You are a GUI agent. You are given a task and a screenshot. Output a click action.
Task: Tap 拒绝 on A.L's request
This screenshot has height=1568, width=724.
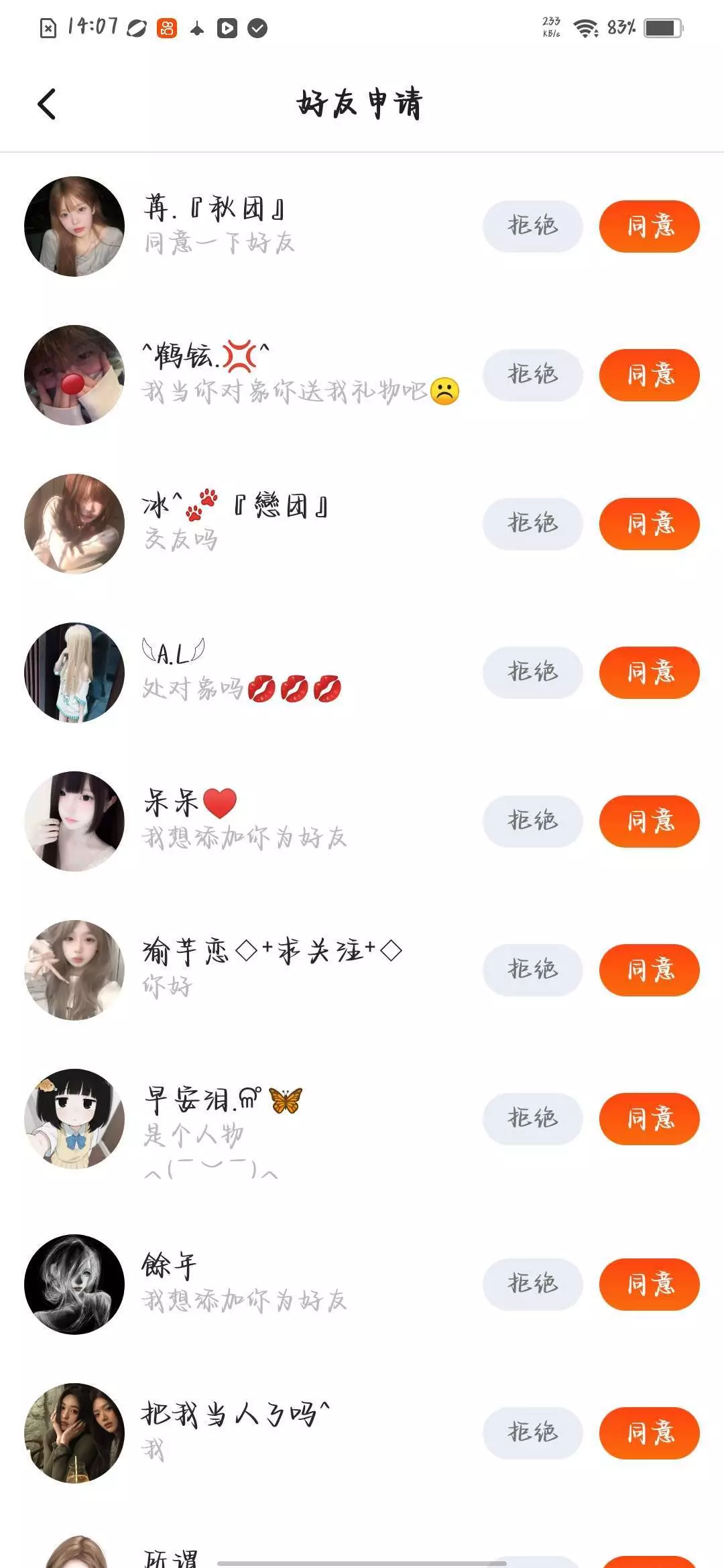click(532, 673)
